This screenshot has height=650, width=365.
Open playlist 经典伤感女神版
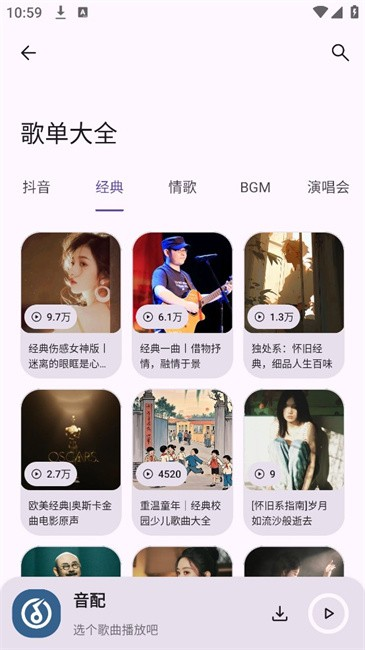(71, 305)
